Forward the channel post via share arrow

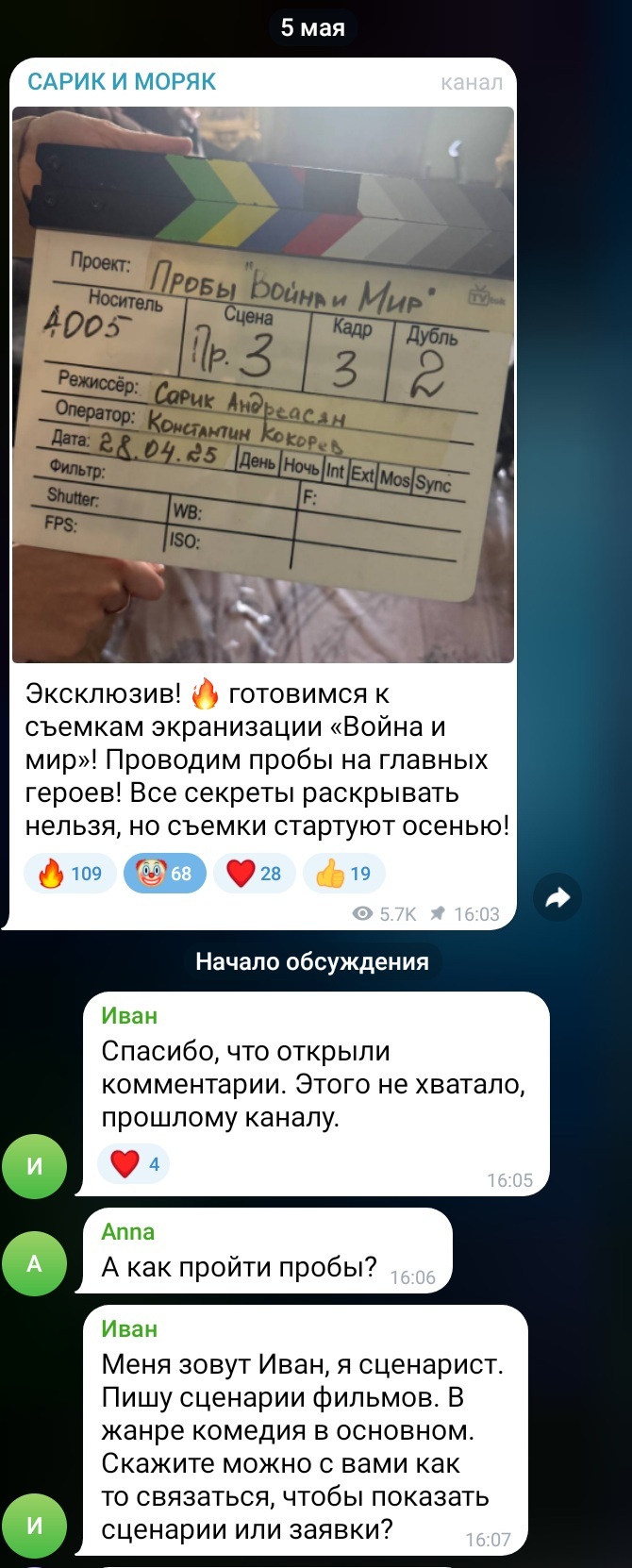(x=557, y=898)
